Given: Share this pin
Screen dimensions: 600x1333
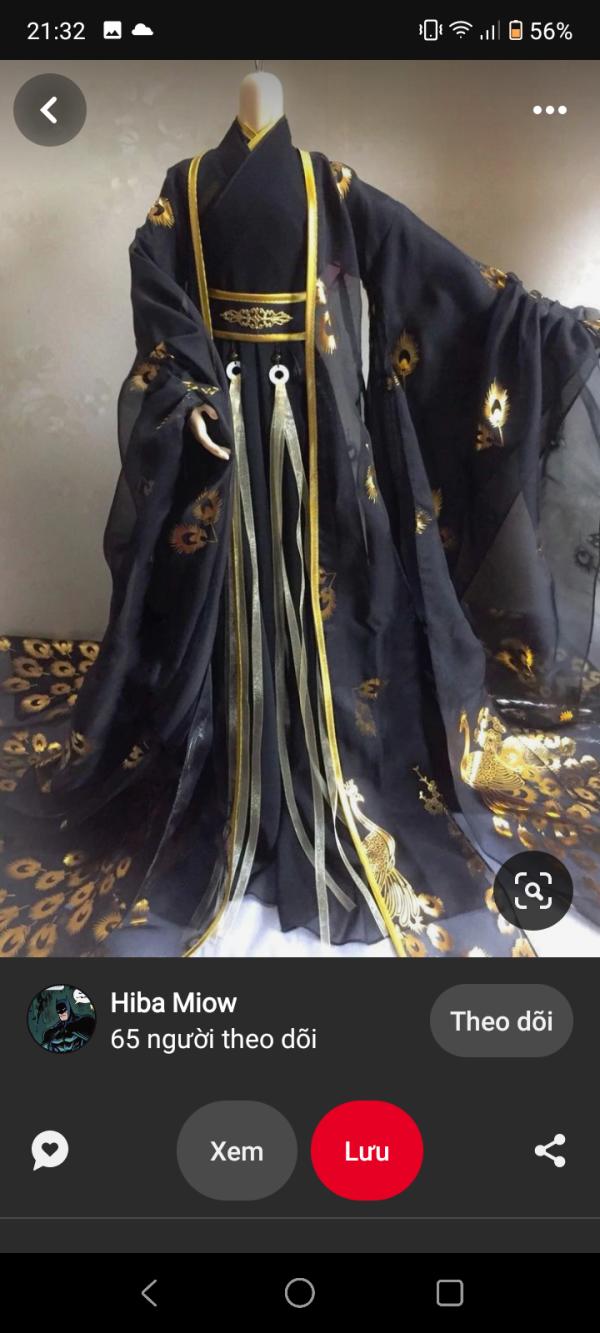Looking at the screenshot, I should click(550, 1150).
